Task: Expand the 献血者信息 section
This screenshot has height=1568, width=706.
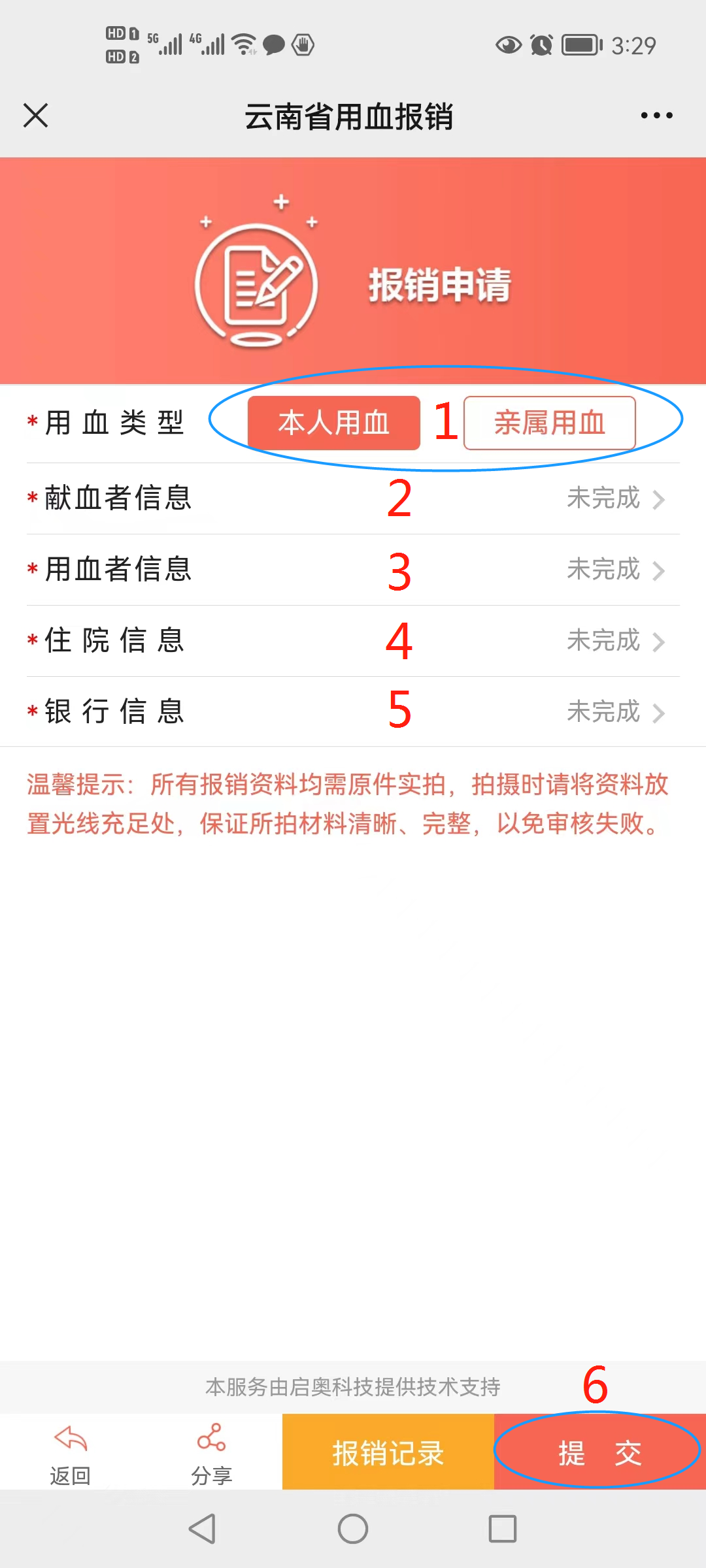Action: (353, 499)
